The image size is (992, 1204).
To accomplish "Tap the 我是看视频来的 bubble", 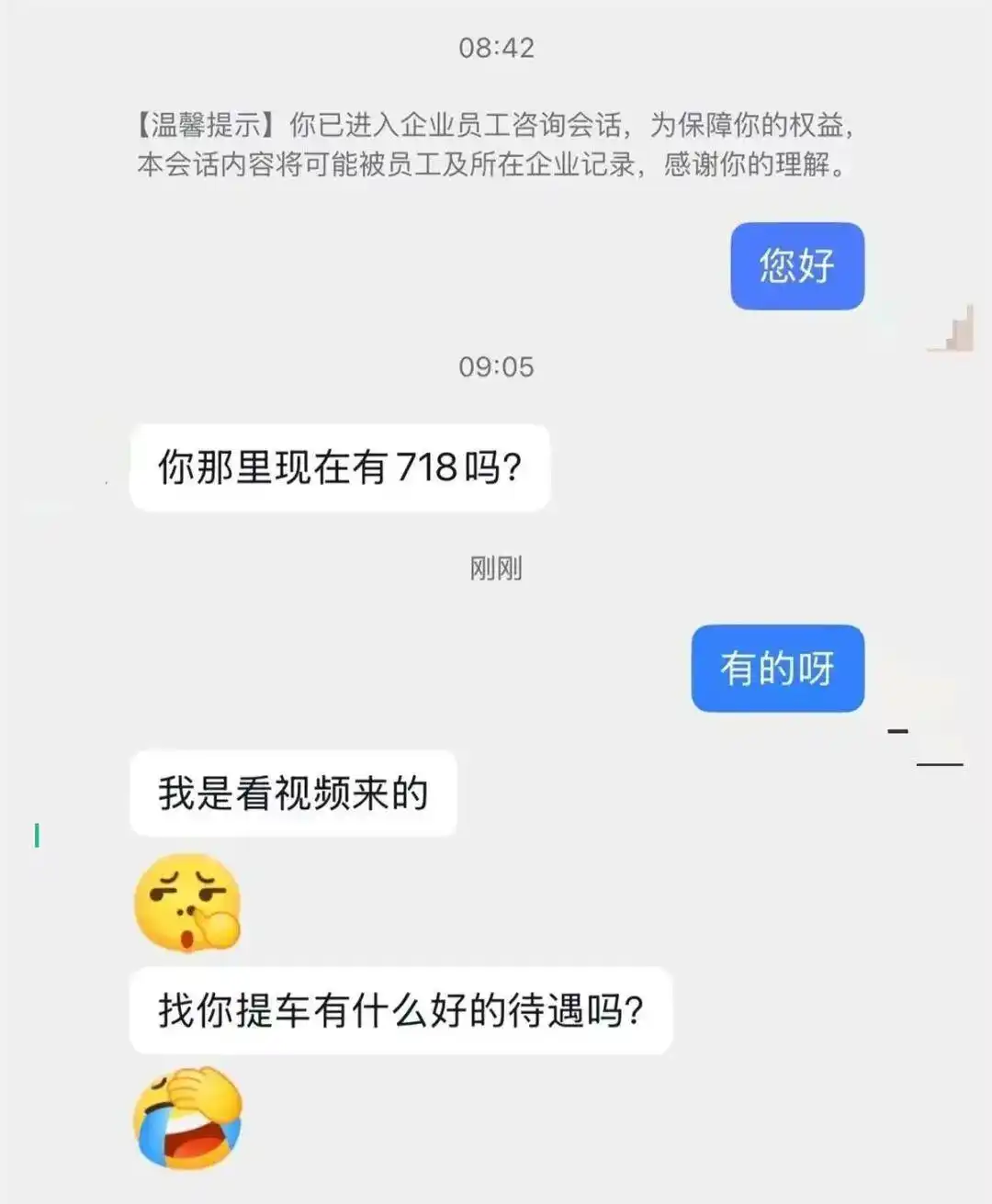I will pyautogui.click(x=294, y=793).
